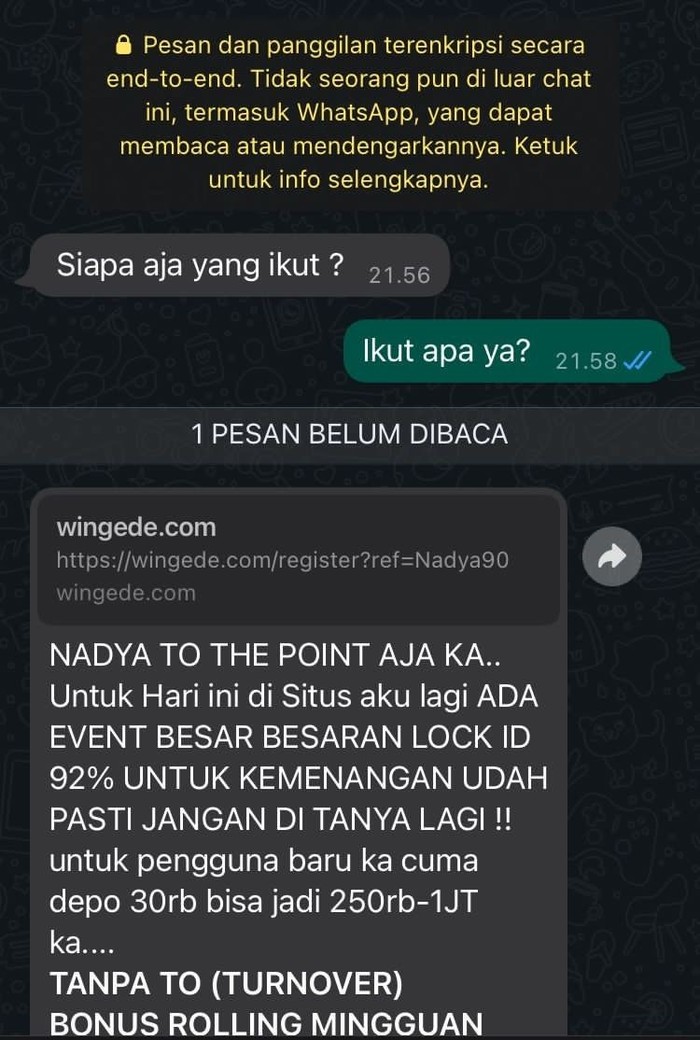Open the wingede.com link preview
This screenshot has width=700, height=1040.
coord(298,559)
